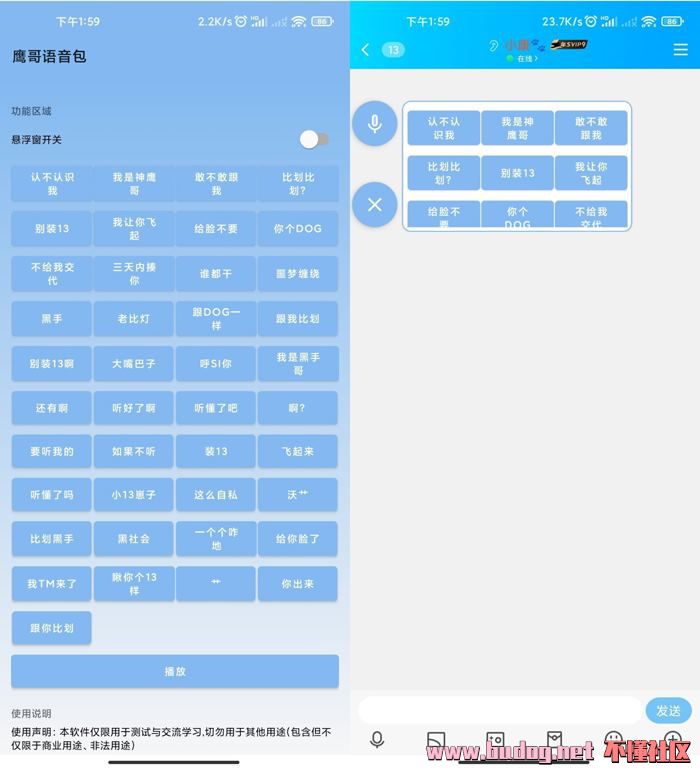Image resolution: width=700 pixels, height=772 pixels.
Task: Tap the 黑社会 voice clip
Action: tap(134, 539)
